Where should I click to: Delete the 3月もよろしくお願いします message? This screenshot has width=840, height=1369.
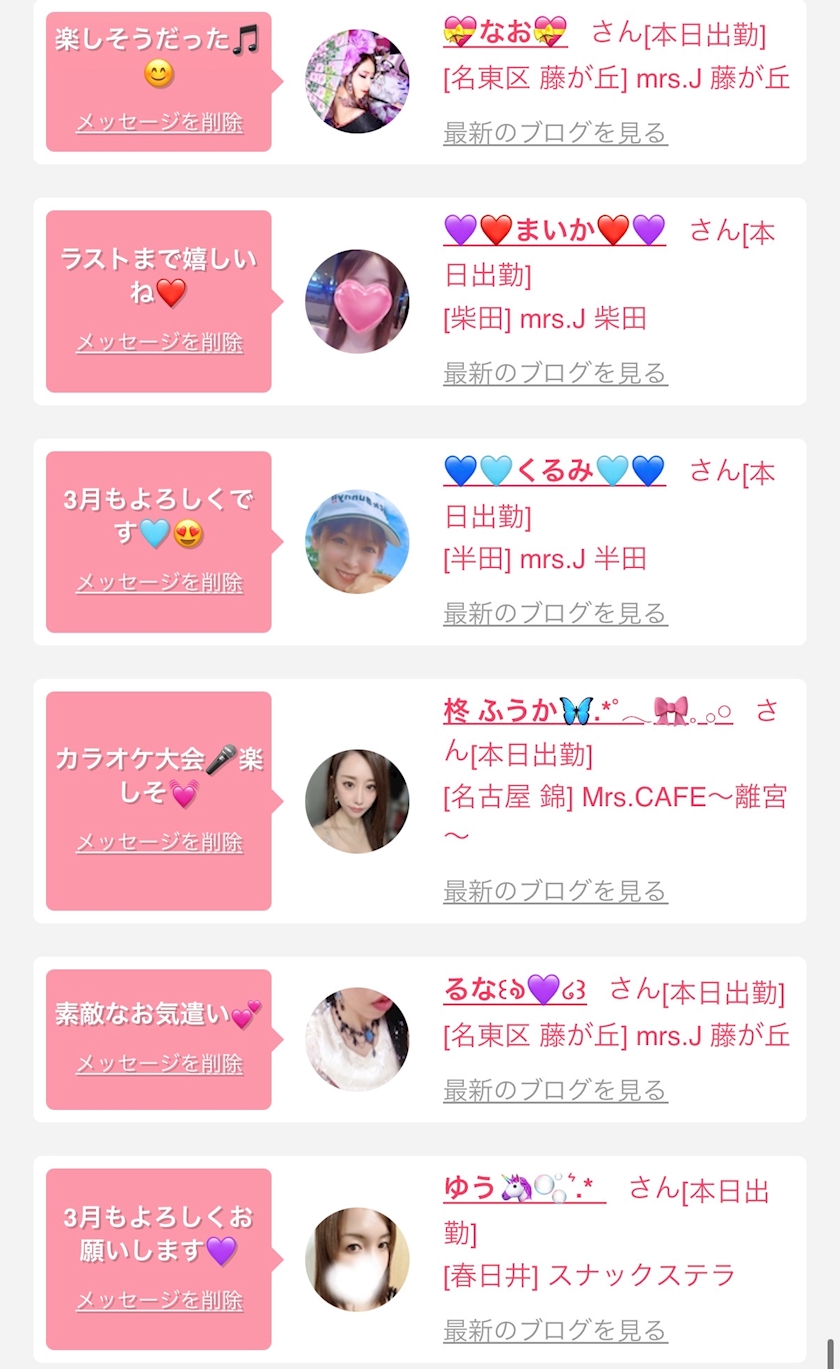[159, 1300]
